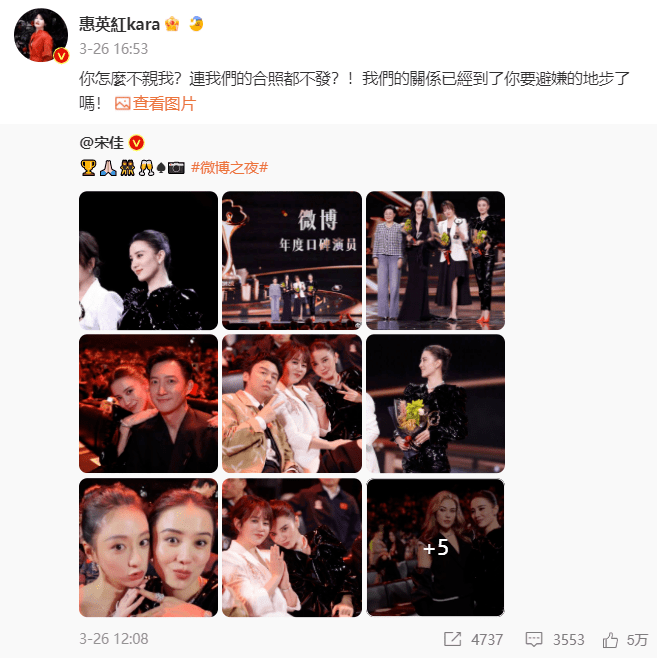Open the 3553 comments
The height and width of the screenshot is (658, 657).
coord(555,639)
